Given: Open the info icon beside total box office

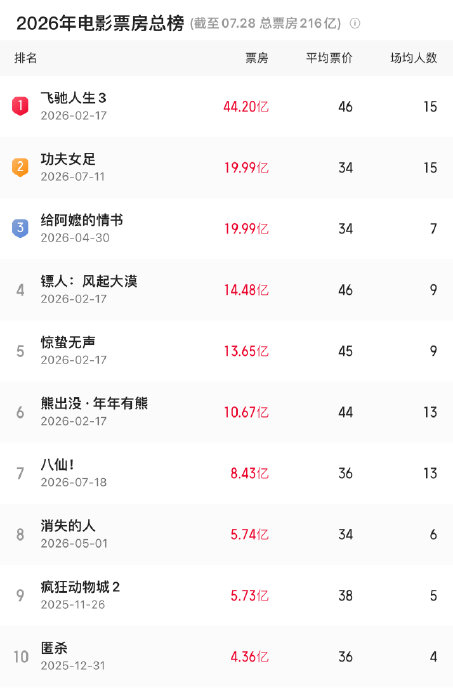Looking at the screenshot, I should (x=354, y=23).
